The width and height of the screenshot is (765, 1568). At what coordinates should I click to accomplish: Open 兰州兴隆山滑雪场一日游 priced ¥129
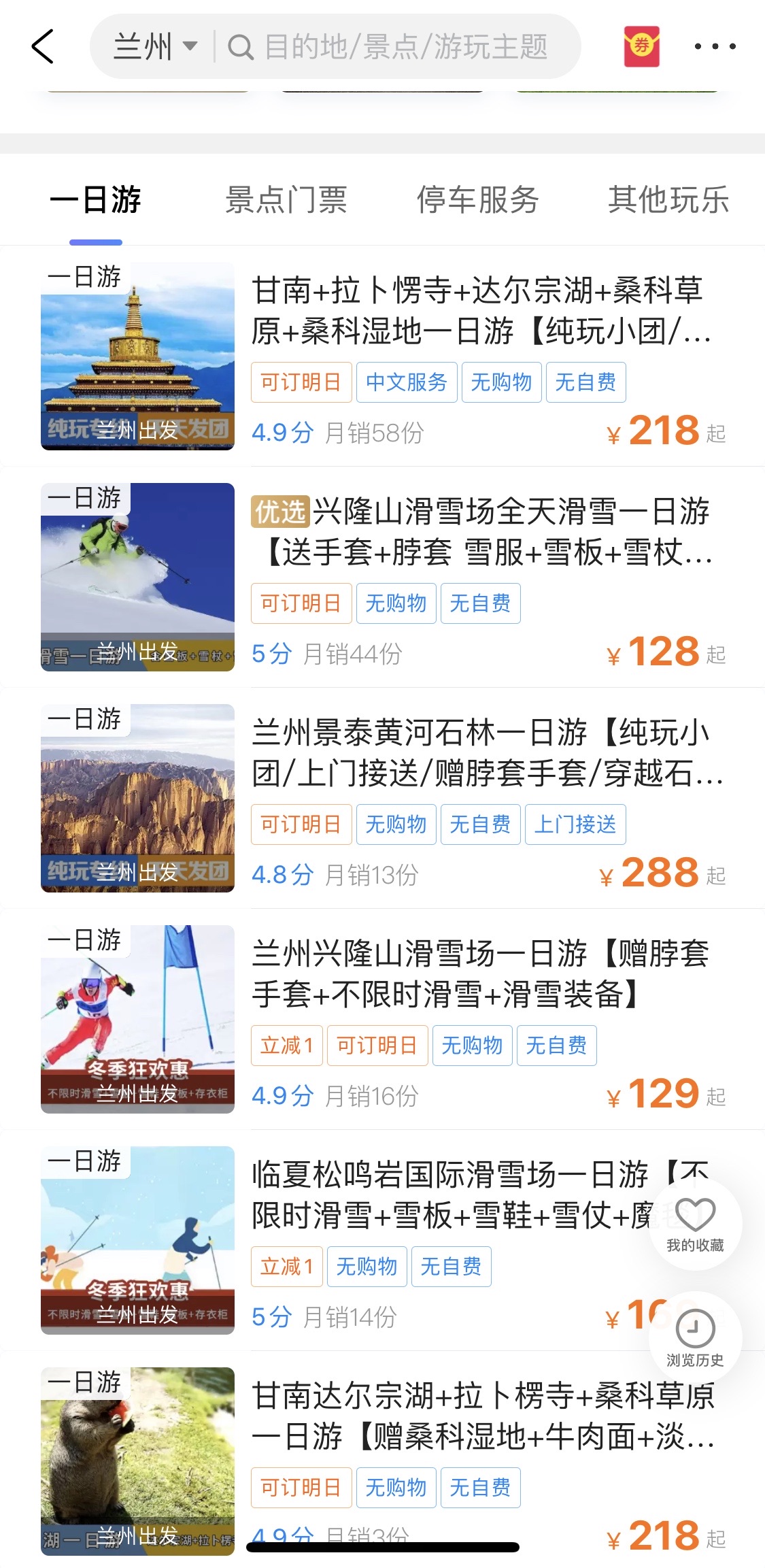[x=480, y=974]
